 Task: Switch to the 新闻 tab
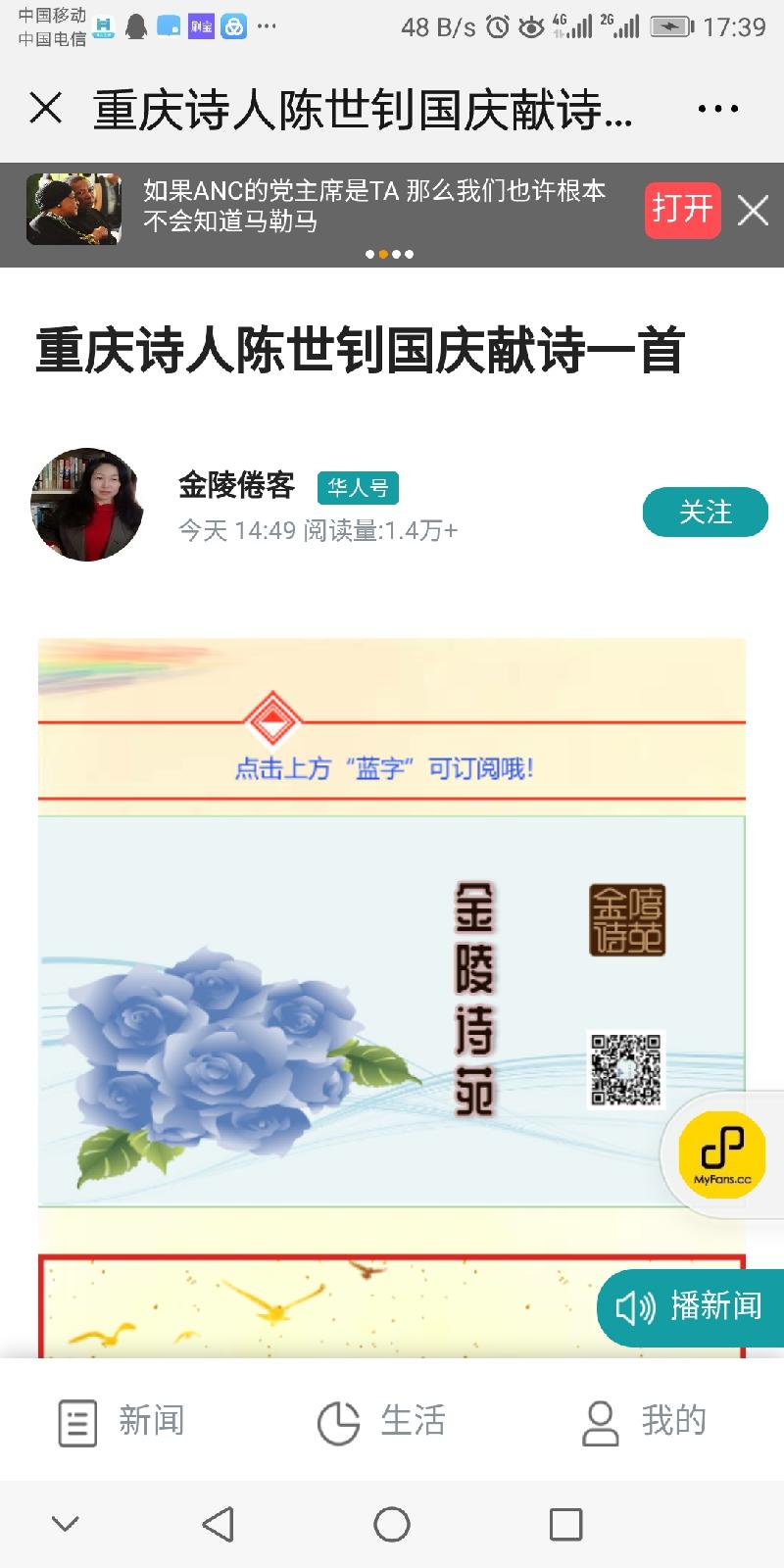coord(122,1421)
